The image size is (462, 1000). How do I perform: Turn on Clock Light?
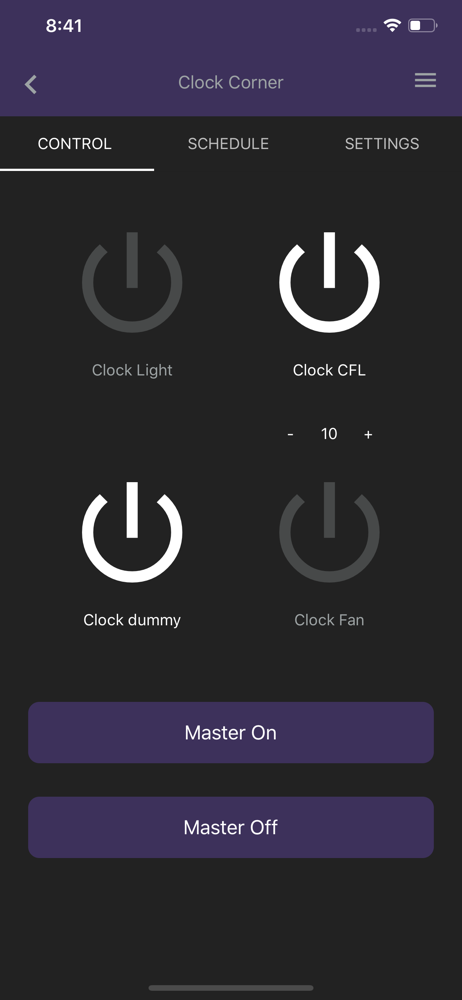(132, 282)
